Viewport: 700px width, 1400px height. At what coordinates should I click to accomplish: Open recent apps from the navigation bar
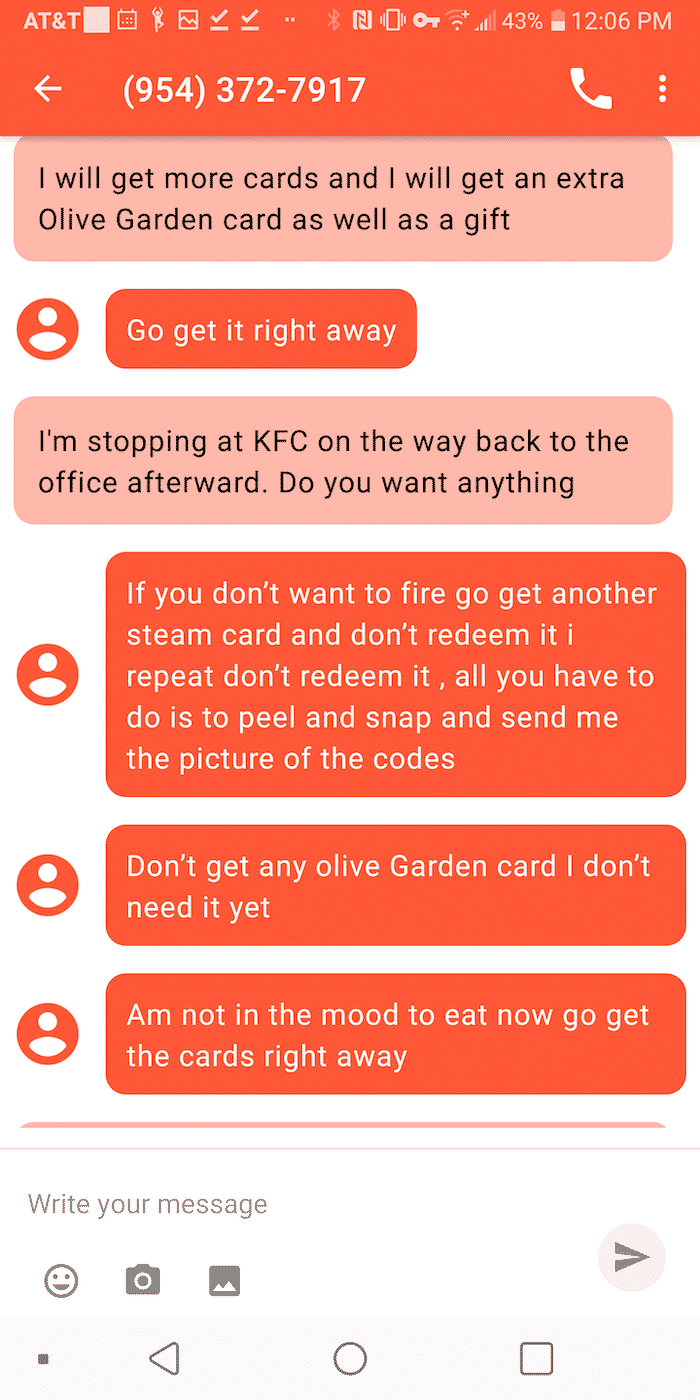[537, 1358]
